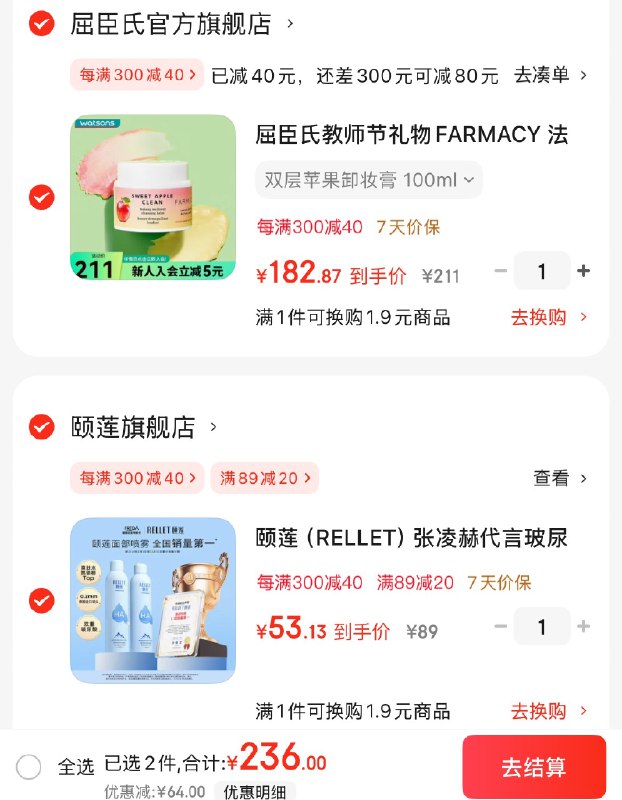The image size is (622, 800).
Task: View 颐莲旗舰店 promotions via 查看
Action: 560,478
